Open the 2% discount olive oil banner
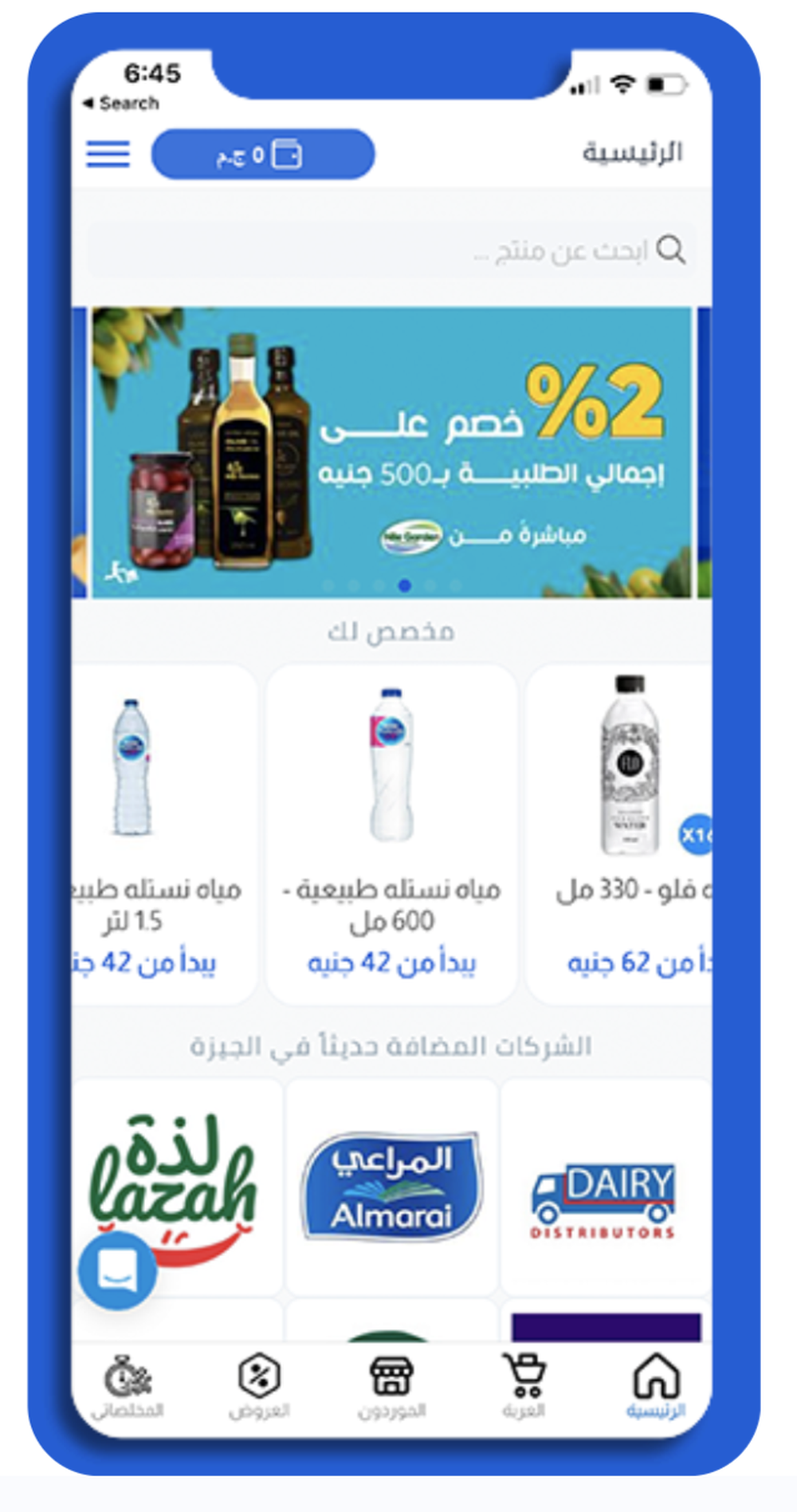This screenshot has width=797, height=1512. (x=391, y=451)
